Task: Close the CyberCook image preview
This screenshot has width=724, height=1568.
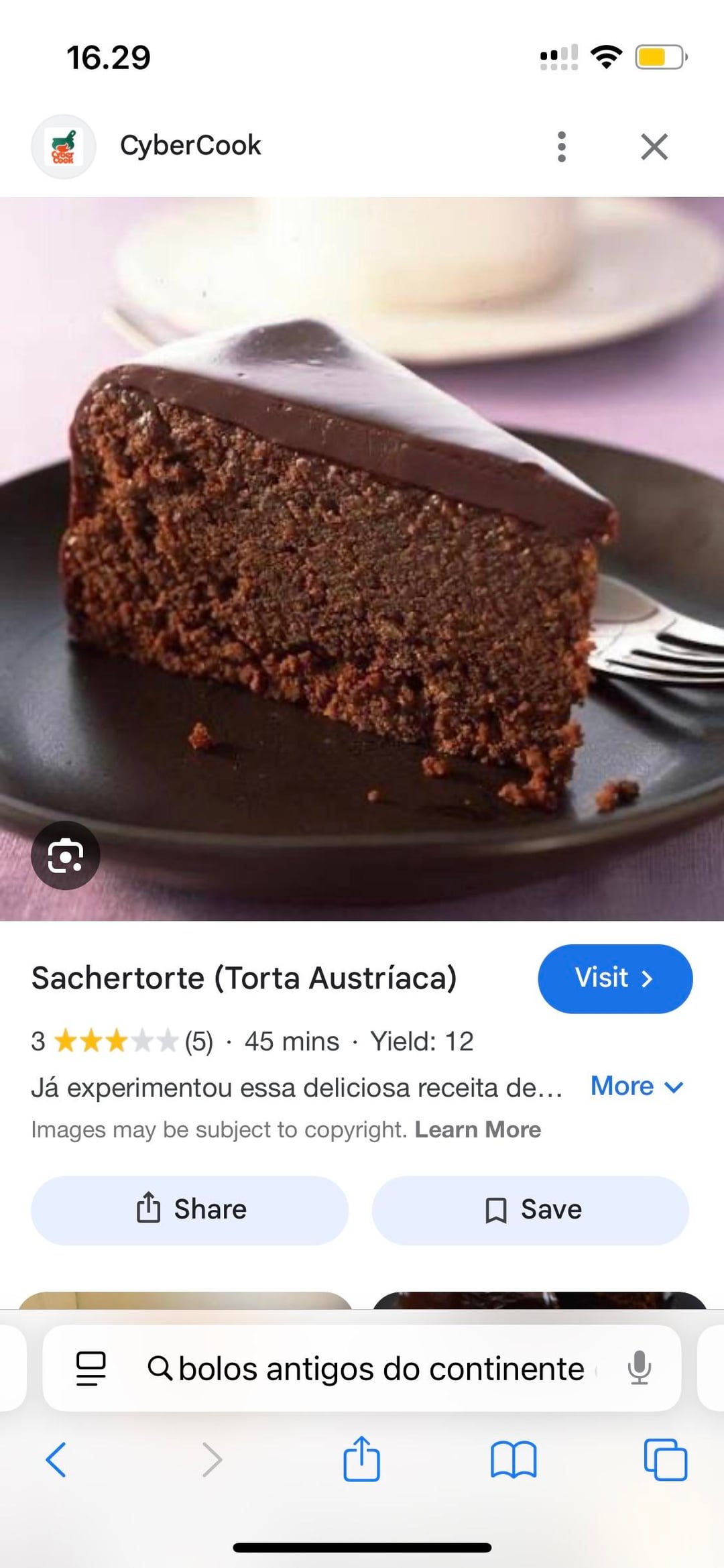Action: point(654,146)
